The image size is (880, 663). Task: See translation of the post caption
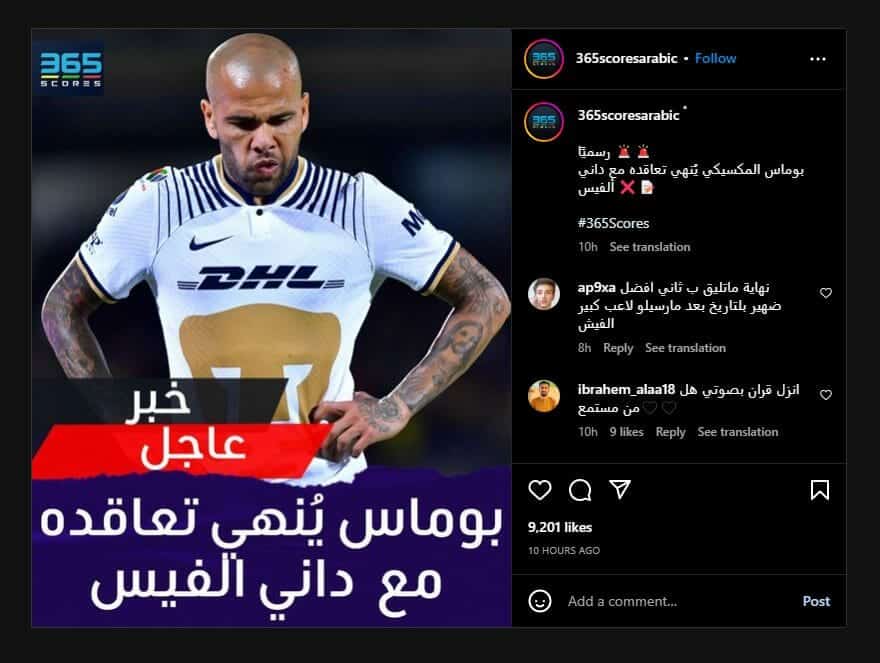coord(650,247)
